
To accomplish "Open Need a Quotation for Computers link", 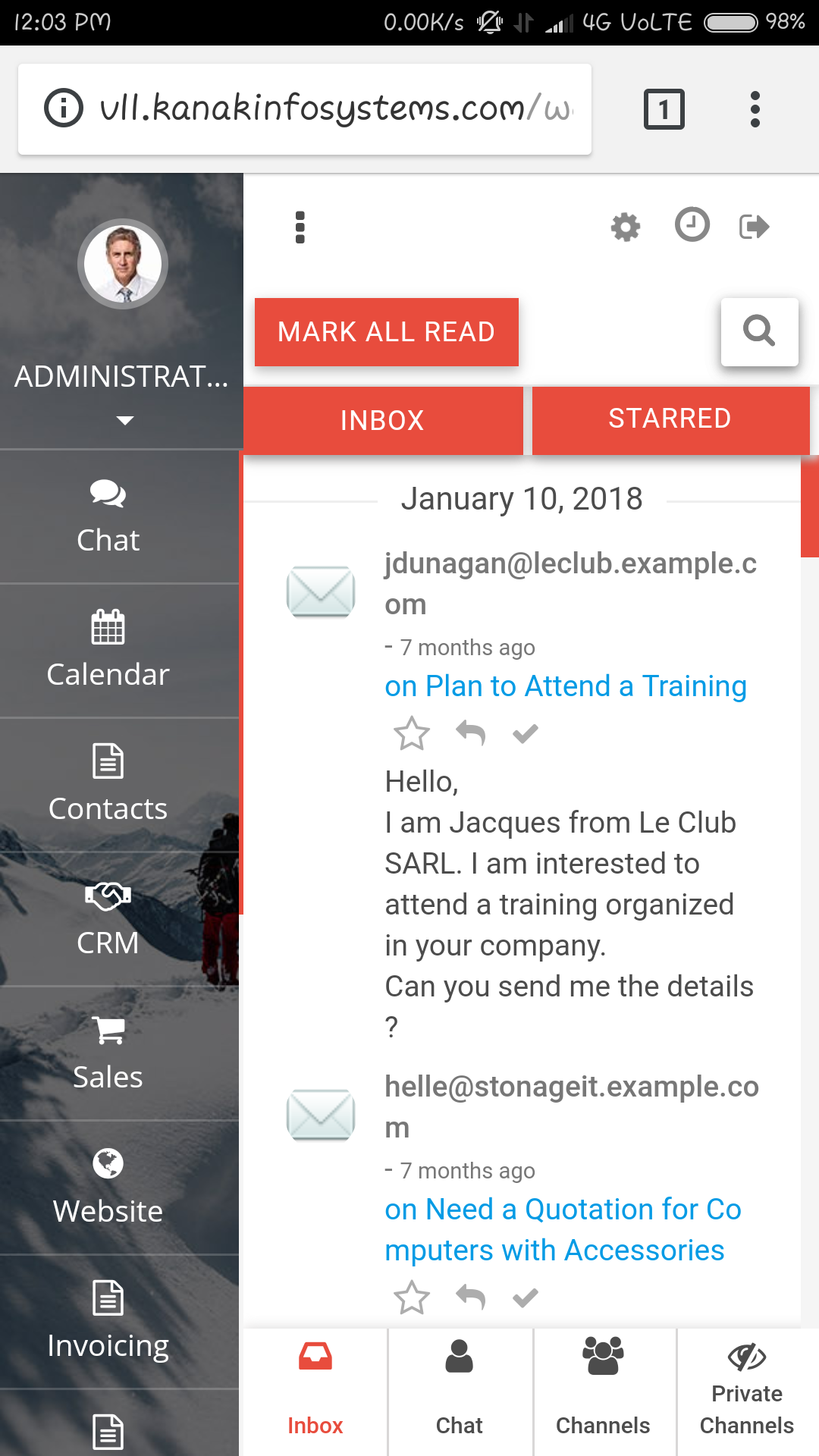I will (563, 1230).
